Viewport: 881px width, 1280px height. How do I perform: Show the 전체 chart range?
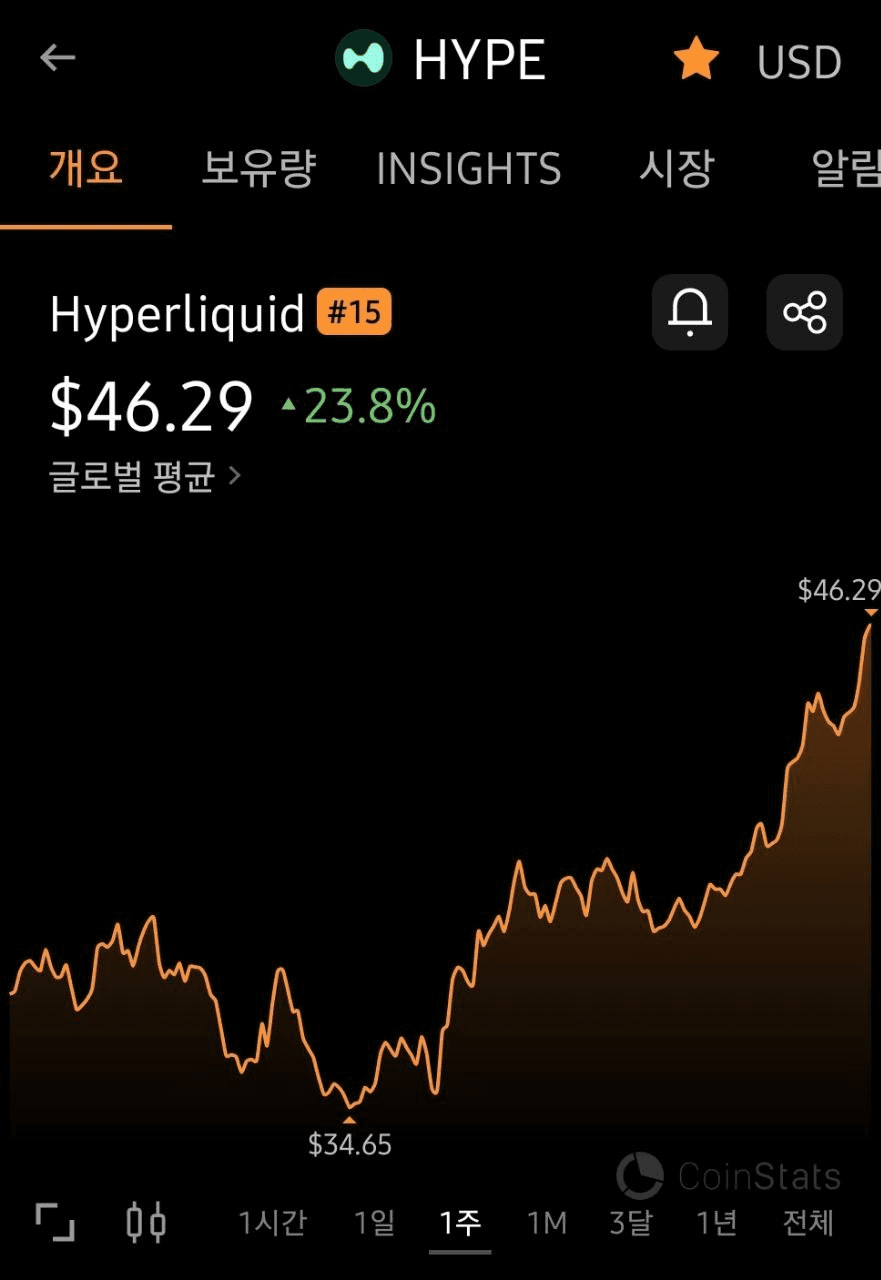pyautogui.click(x=808, y=1222)
